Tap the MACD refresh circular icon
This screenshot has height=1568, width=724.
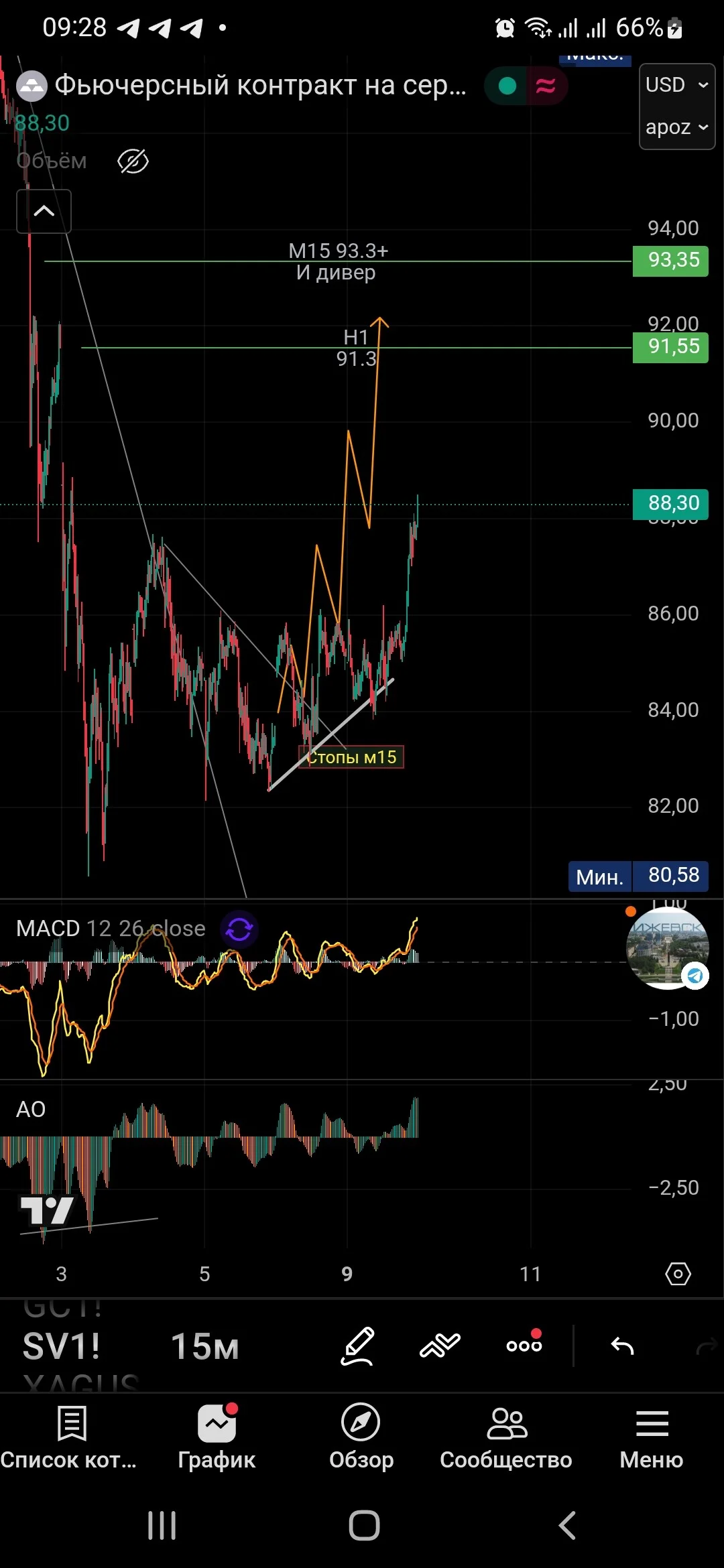pos(239,929)
